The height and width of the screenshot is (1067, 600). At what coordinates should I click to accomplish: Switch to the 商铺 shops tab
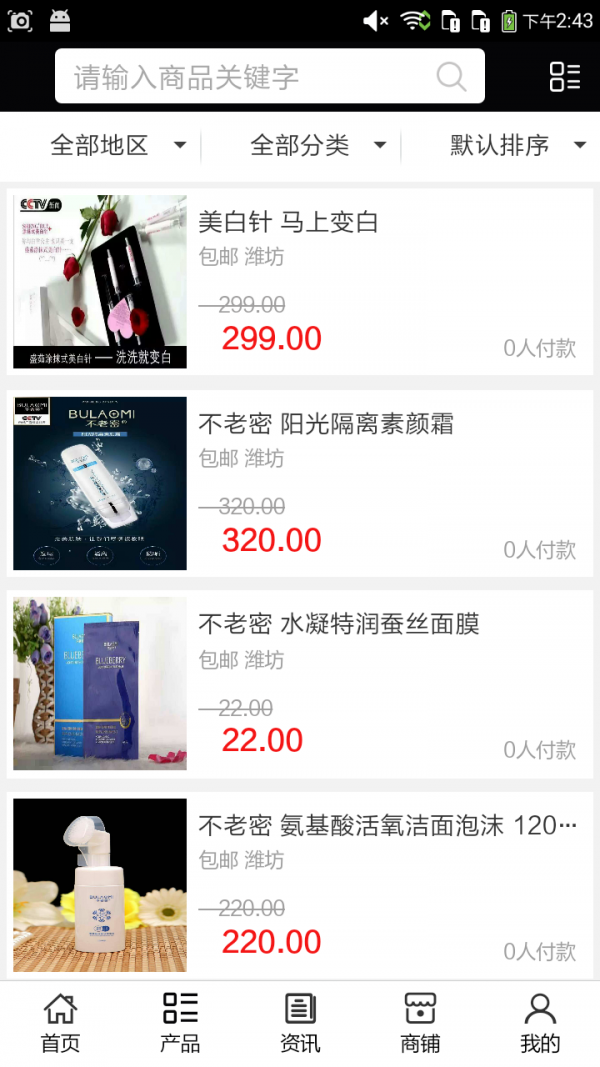[x=420, y=1023]
